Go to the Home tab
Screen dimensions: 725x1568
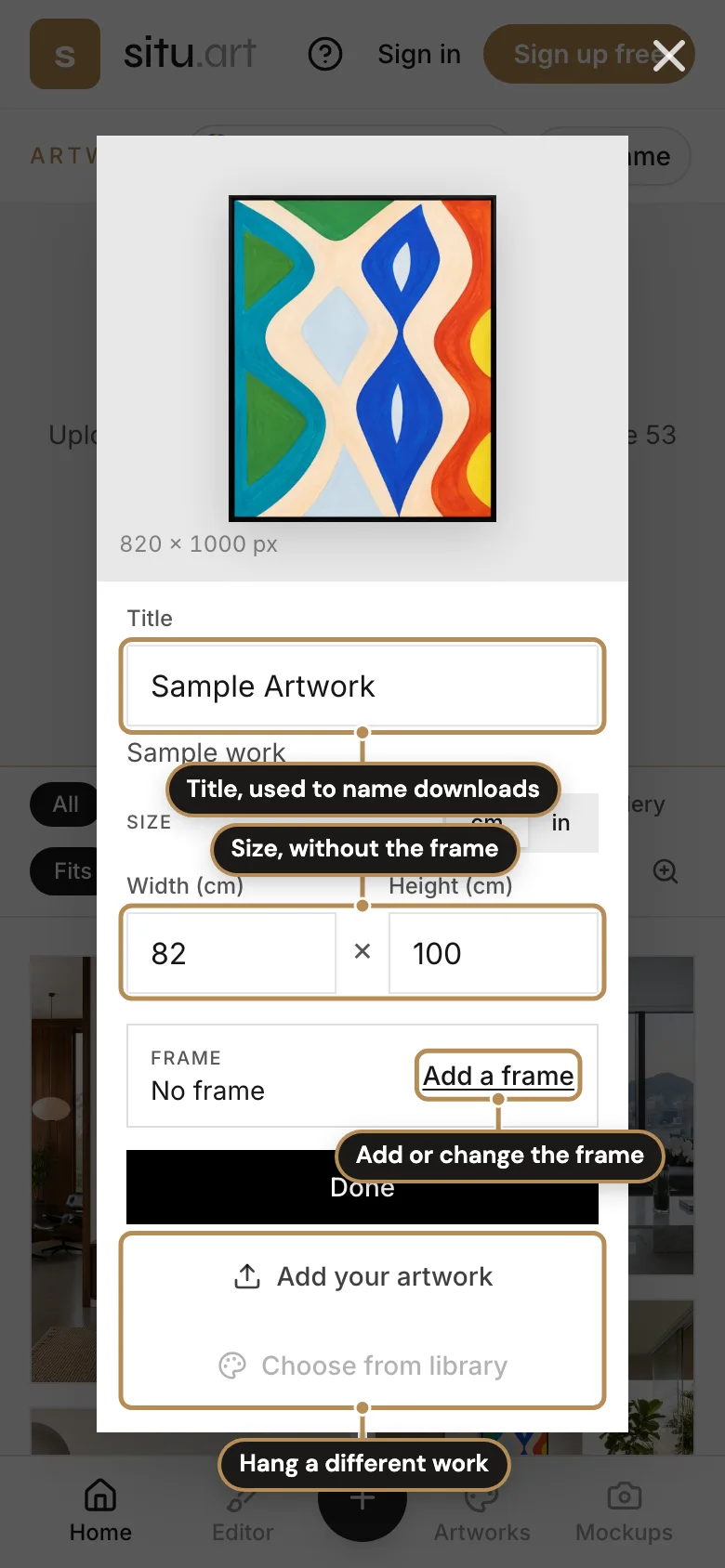pyautogui.click(x=100, y=1511)
